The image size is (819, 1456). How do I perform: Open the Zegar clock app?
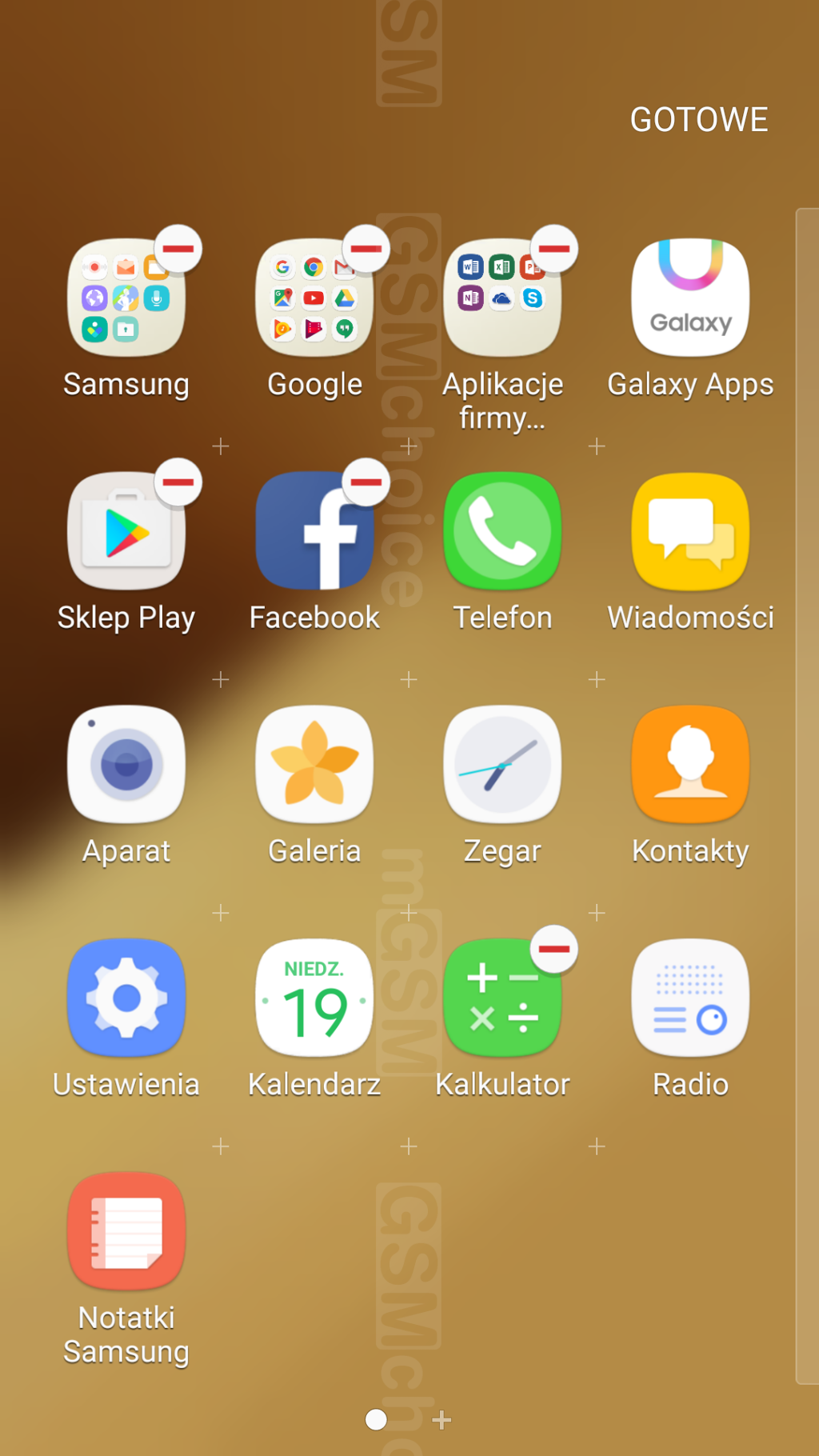point(502,765)
